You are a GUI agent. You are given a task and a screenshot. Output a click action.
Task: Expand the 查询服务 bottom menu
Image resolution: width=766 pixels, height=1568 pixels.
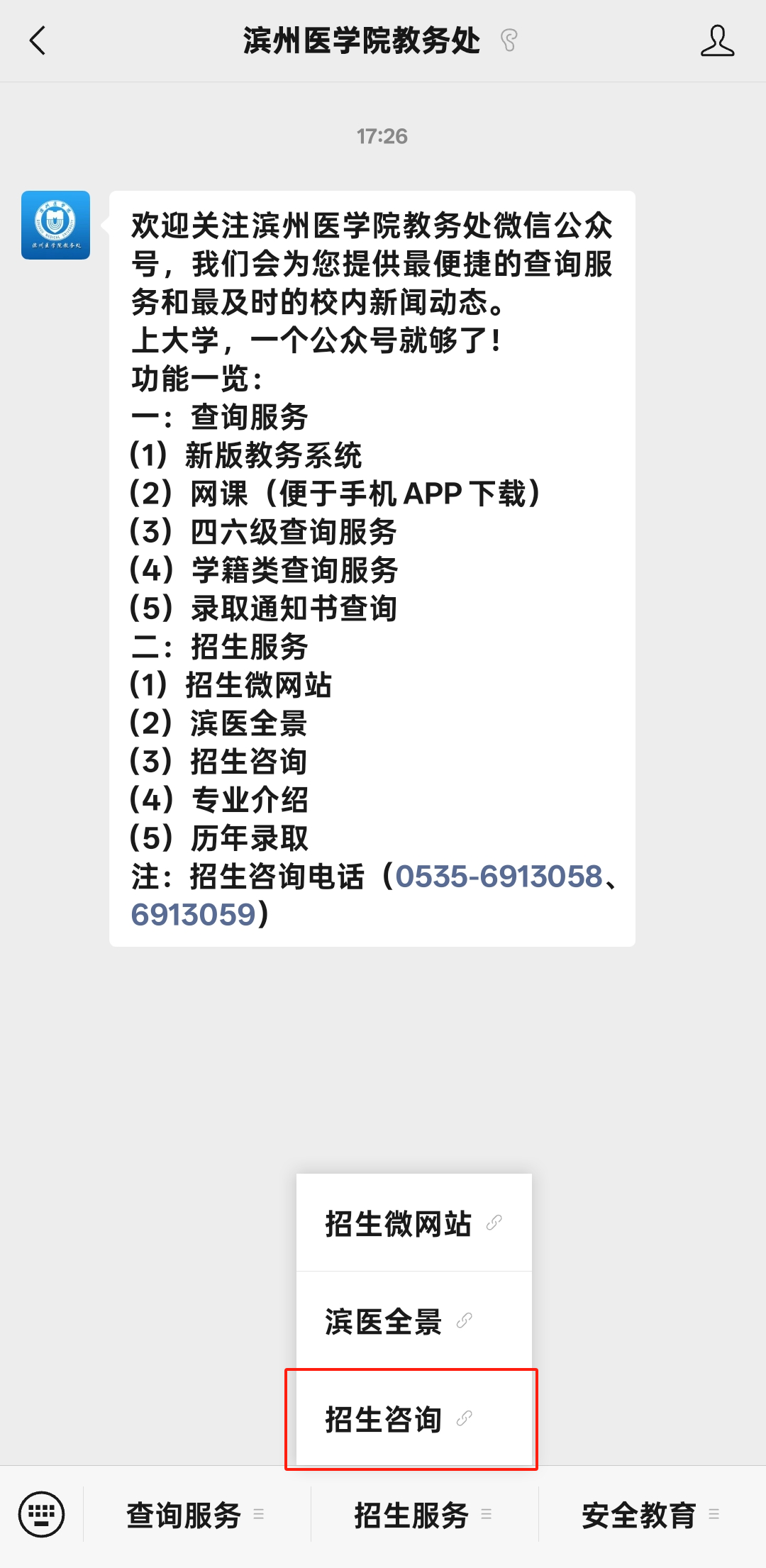[197, 1515]
